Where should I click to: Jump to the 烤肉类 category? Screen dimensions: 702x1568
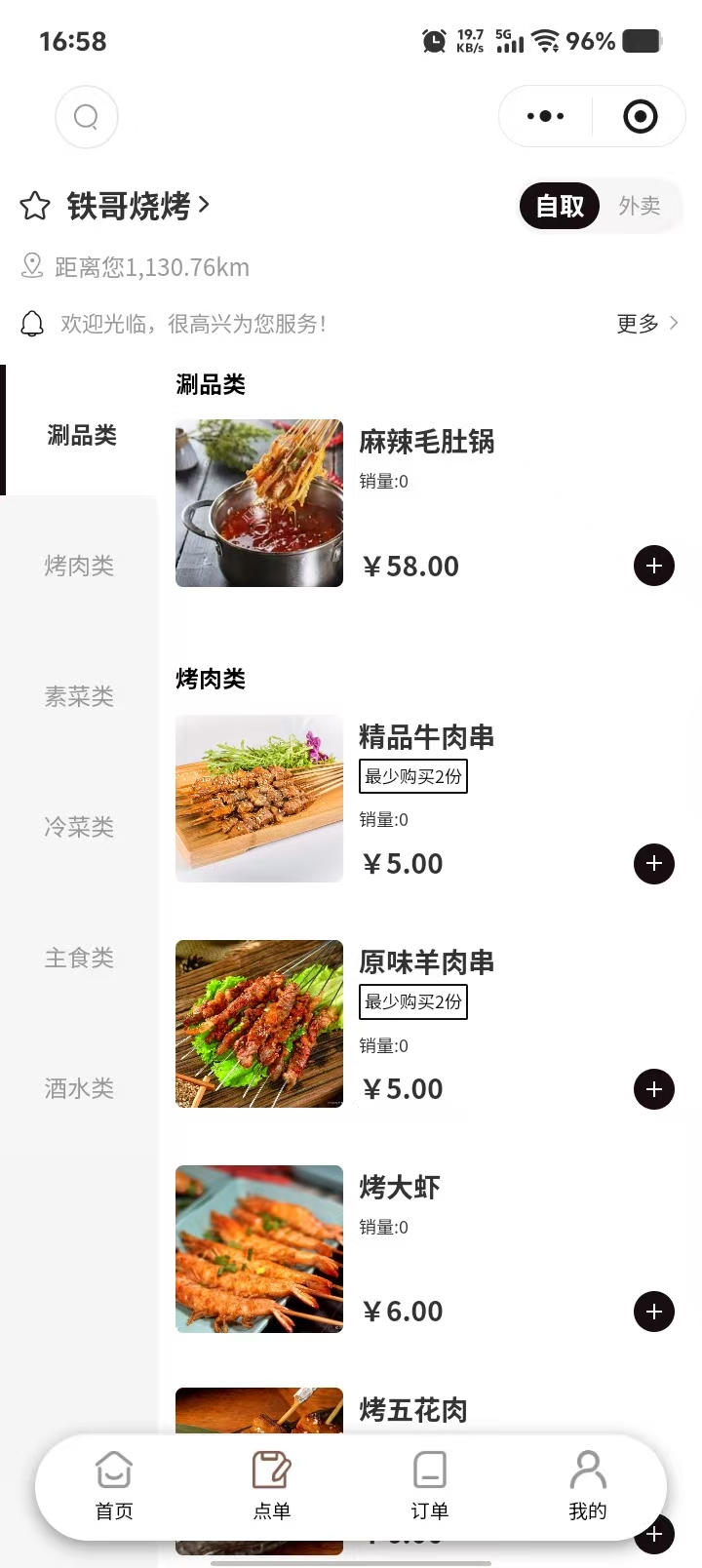79,566
